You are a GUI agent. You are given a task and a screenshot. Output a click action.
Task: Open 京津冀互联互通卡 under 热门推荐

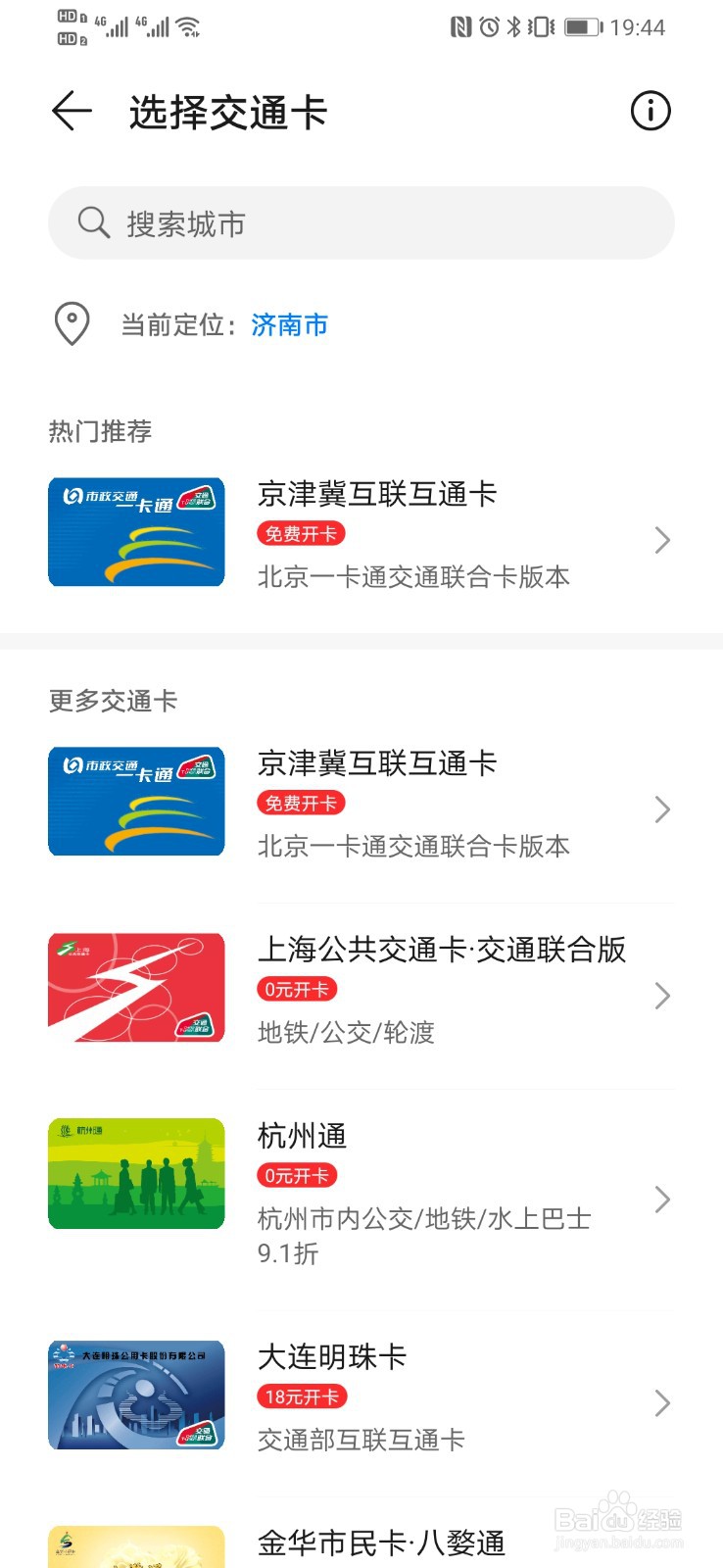coord(361,534)
